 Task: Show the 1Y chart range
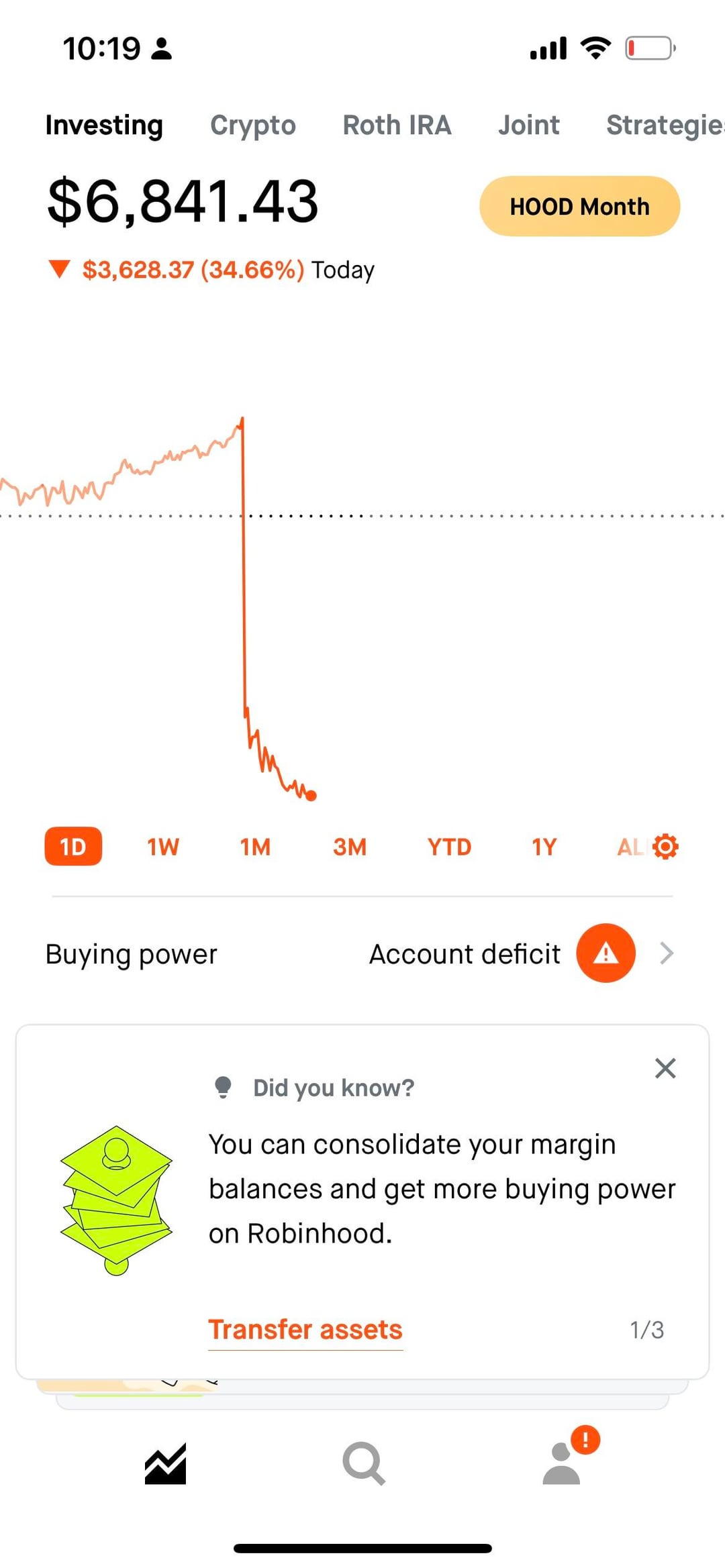tap(544, 847)
